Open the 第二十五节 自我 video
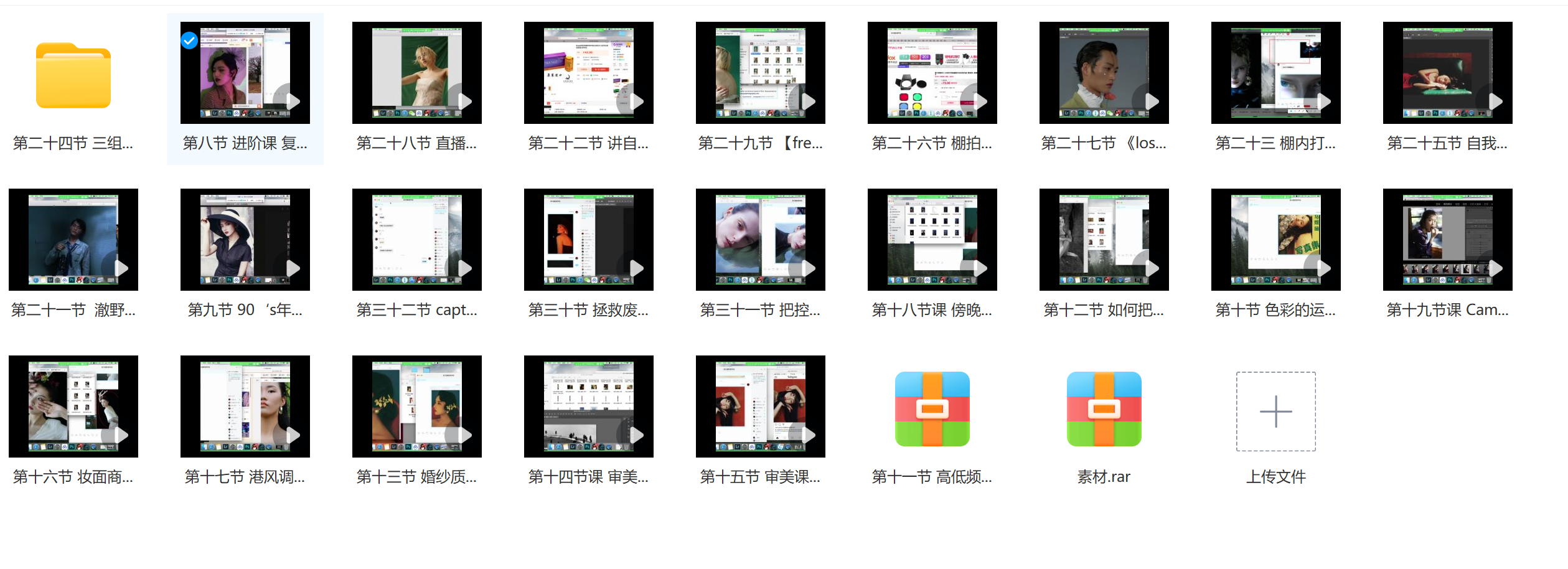Screen dimensions: 1568x569 [x=1447, y=73]
